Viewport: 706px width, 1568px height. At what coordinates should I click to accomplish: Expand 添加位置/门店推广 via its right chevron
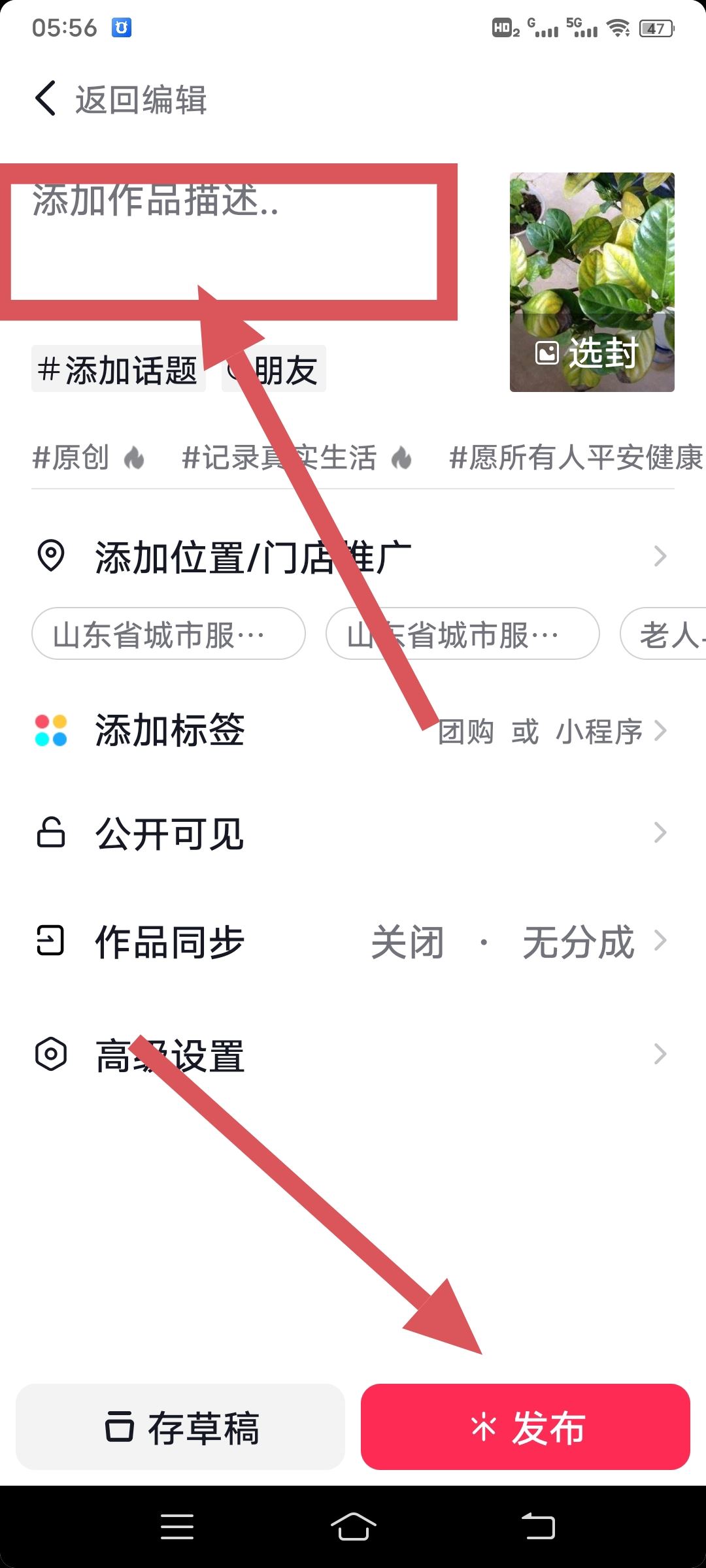tap(660, 556)
